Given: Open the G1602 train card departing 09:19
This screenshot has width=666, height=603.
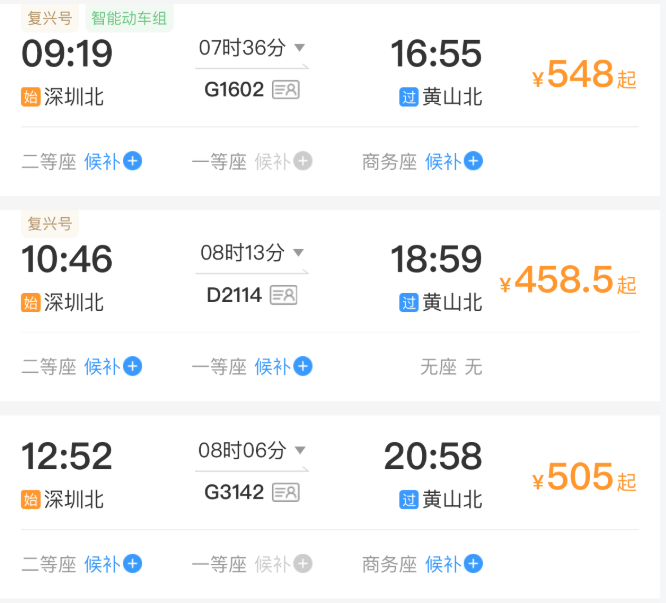Looking at the screenshot, I should (330, 75).
